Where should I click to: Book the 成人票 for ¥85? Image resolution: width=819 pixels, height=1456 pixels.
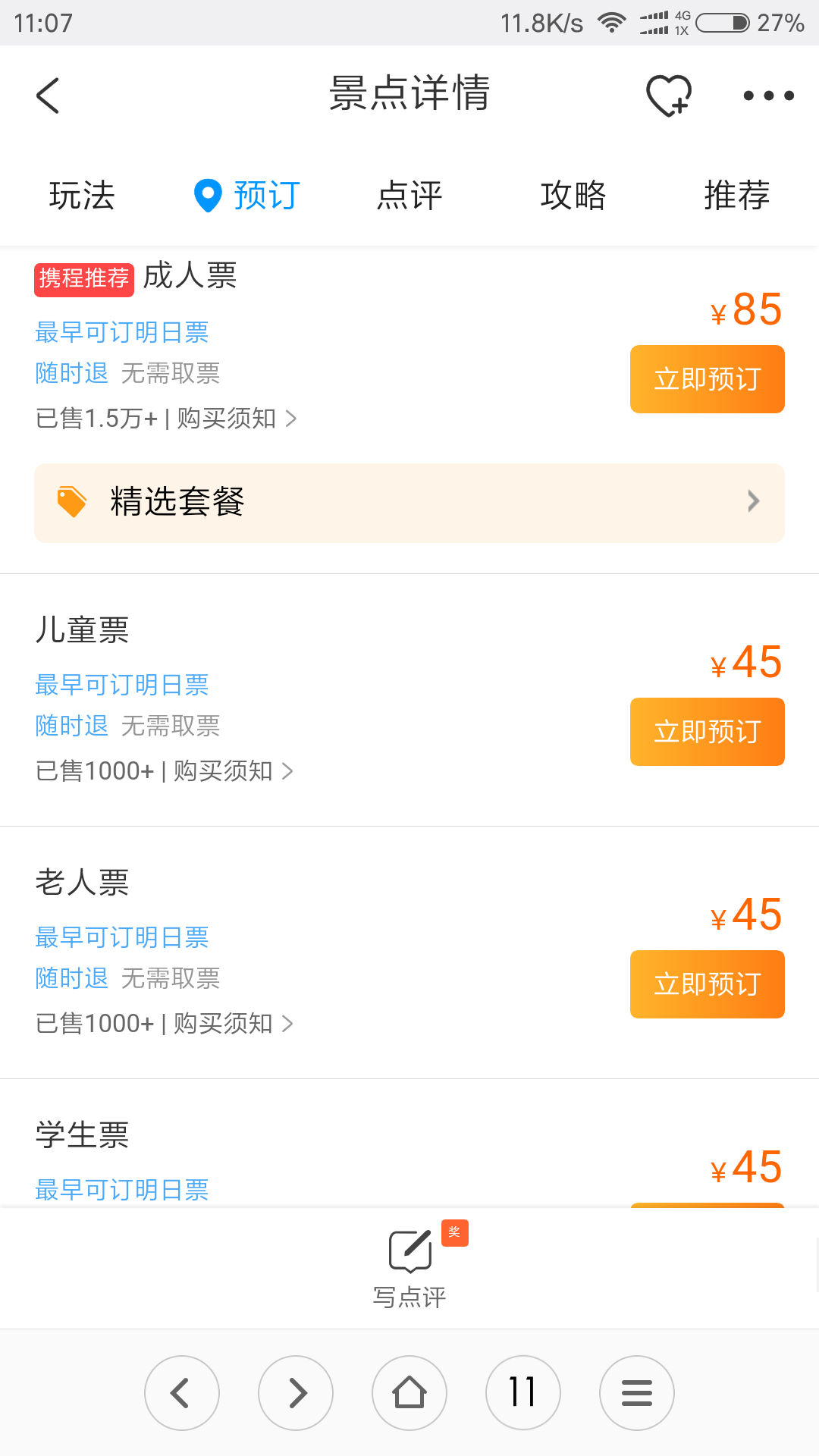point(708,379)
